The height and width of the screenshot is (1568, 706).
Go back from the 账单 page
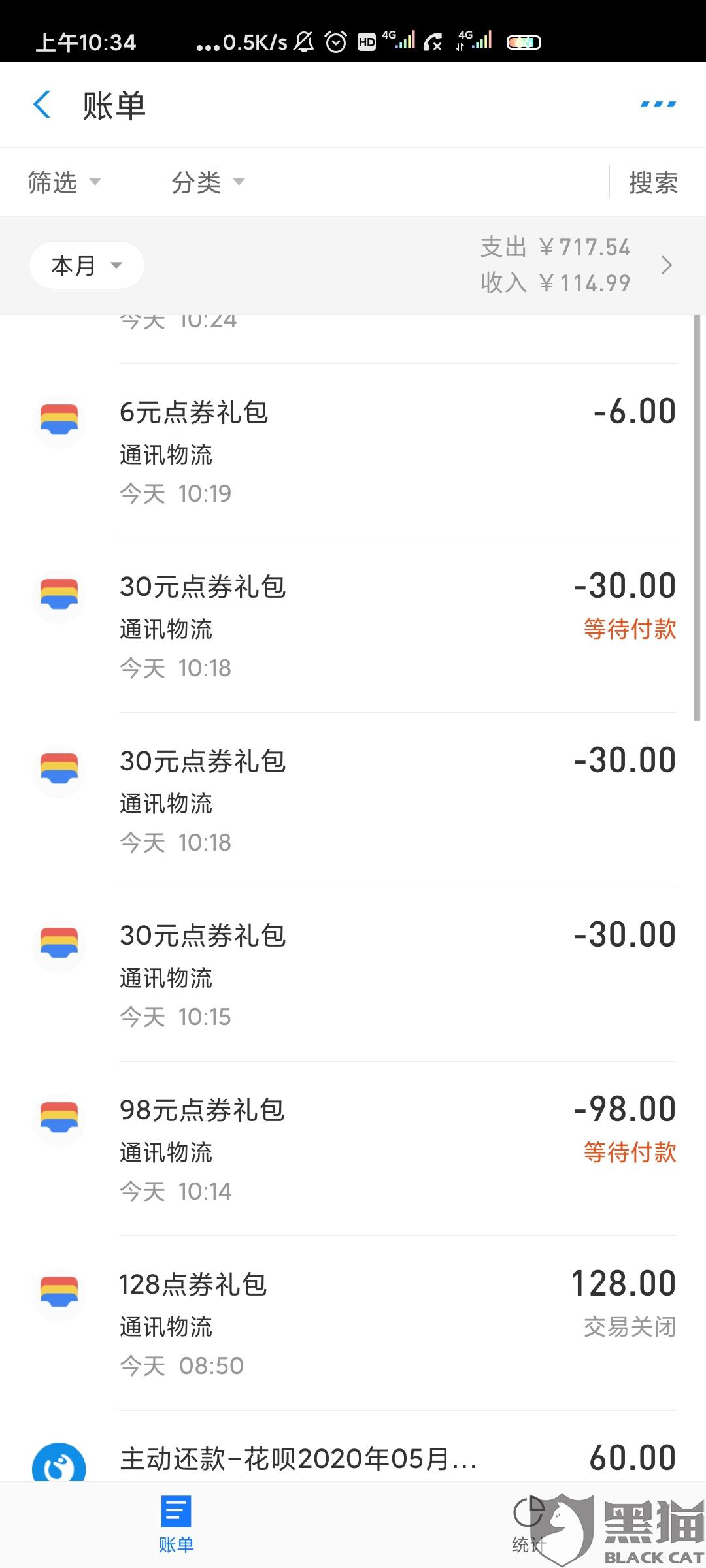42,105
